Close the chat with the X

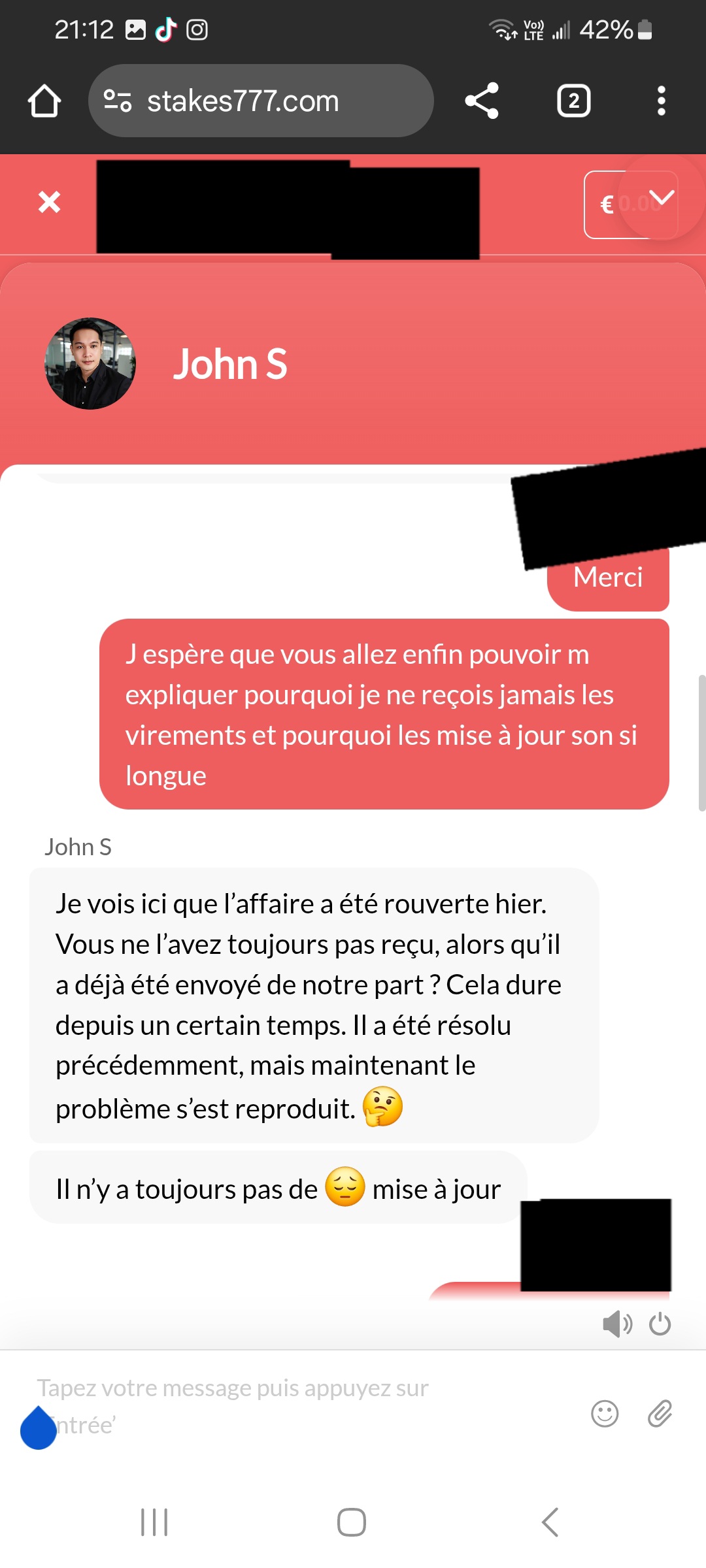[x=49, y=202]
